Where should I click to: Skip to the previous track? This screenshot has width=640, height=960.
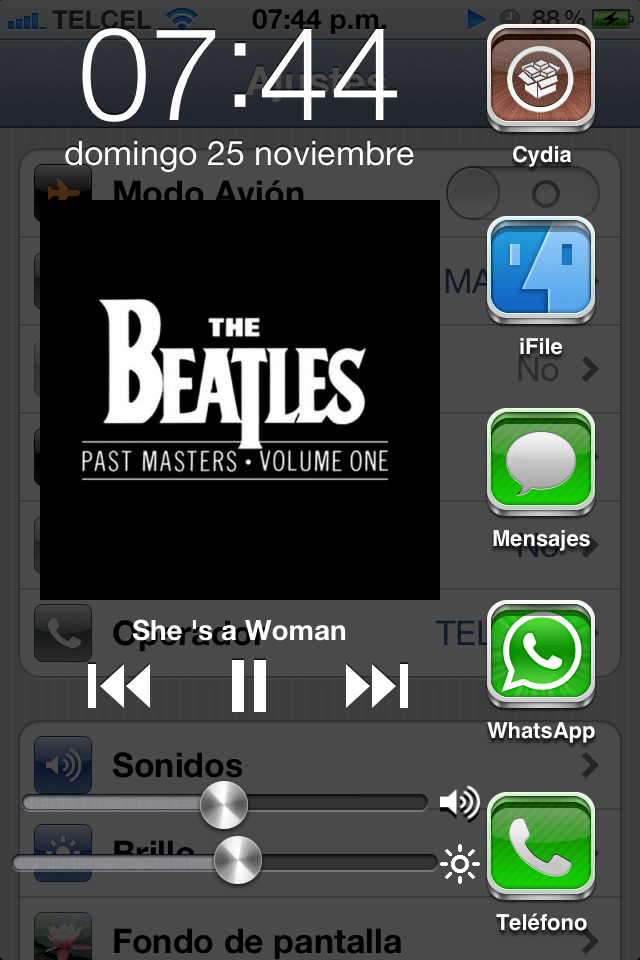(120, 686)
